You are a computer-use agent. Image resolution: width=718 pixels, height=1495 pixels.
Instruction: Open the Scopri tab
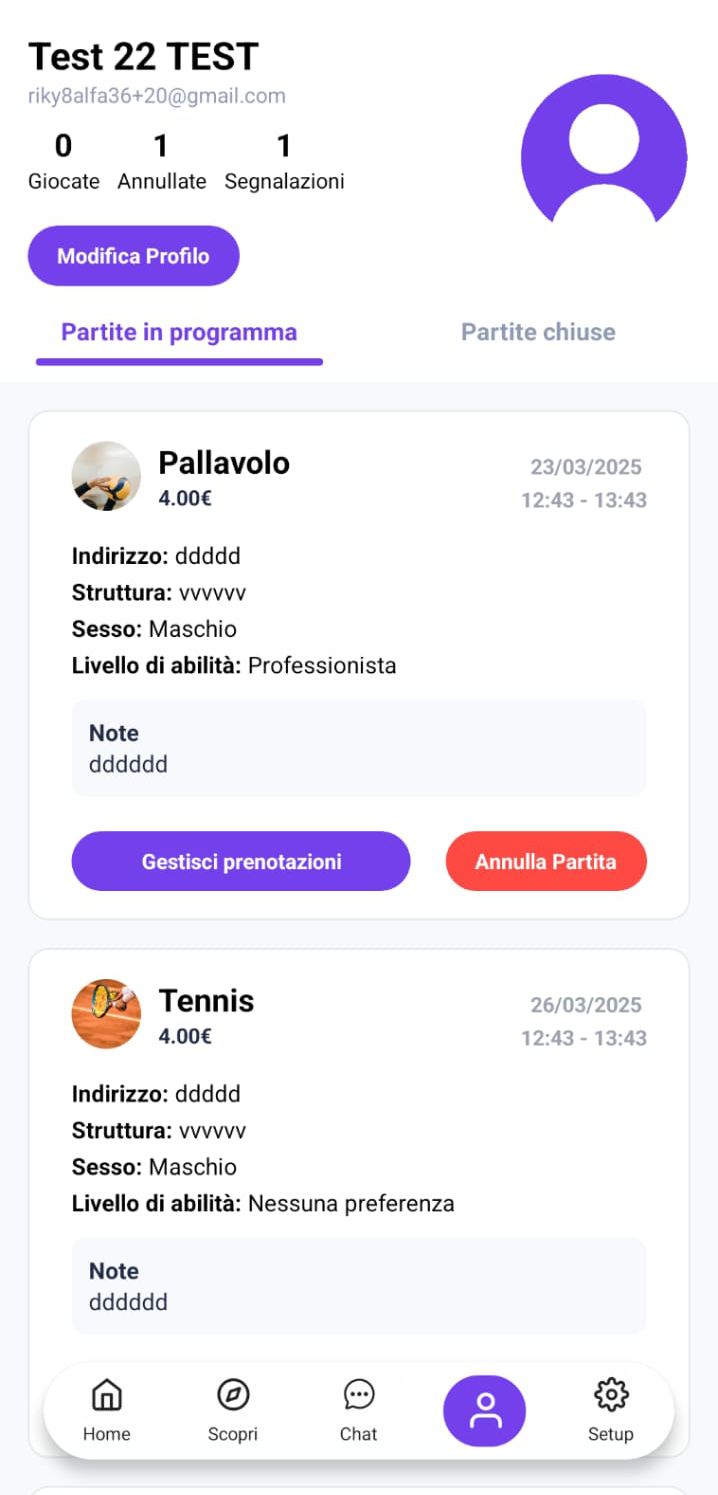click(x=233, y=1410)
